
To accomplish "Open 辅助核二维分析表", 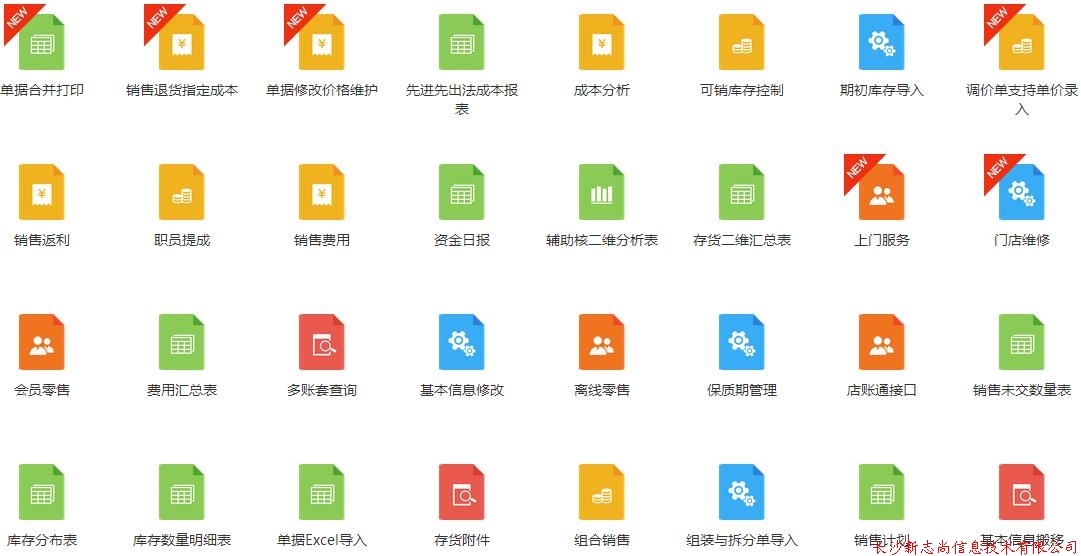I will click(x=602, y=192).
